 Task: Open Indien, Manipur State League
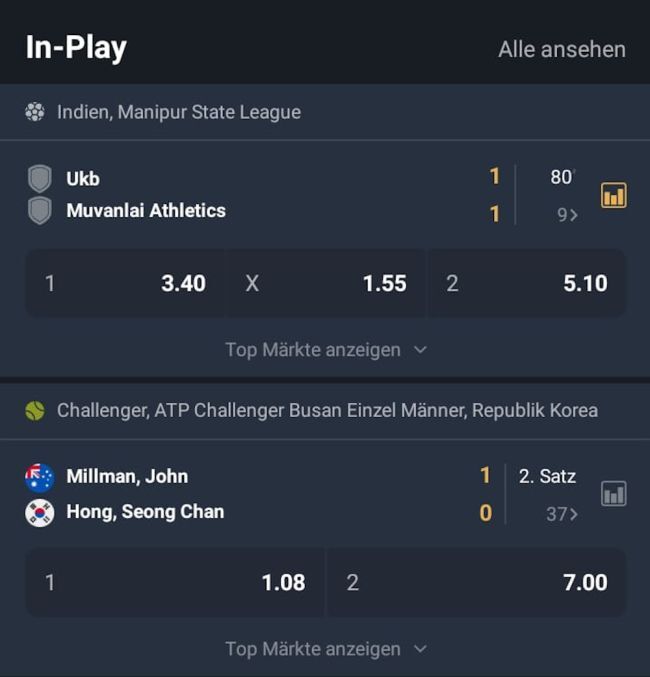point(178,112)
